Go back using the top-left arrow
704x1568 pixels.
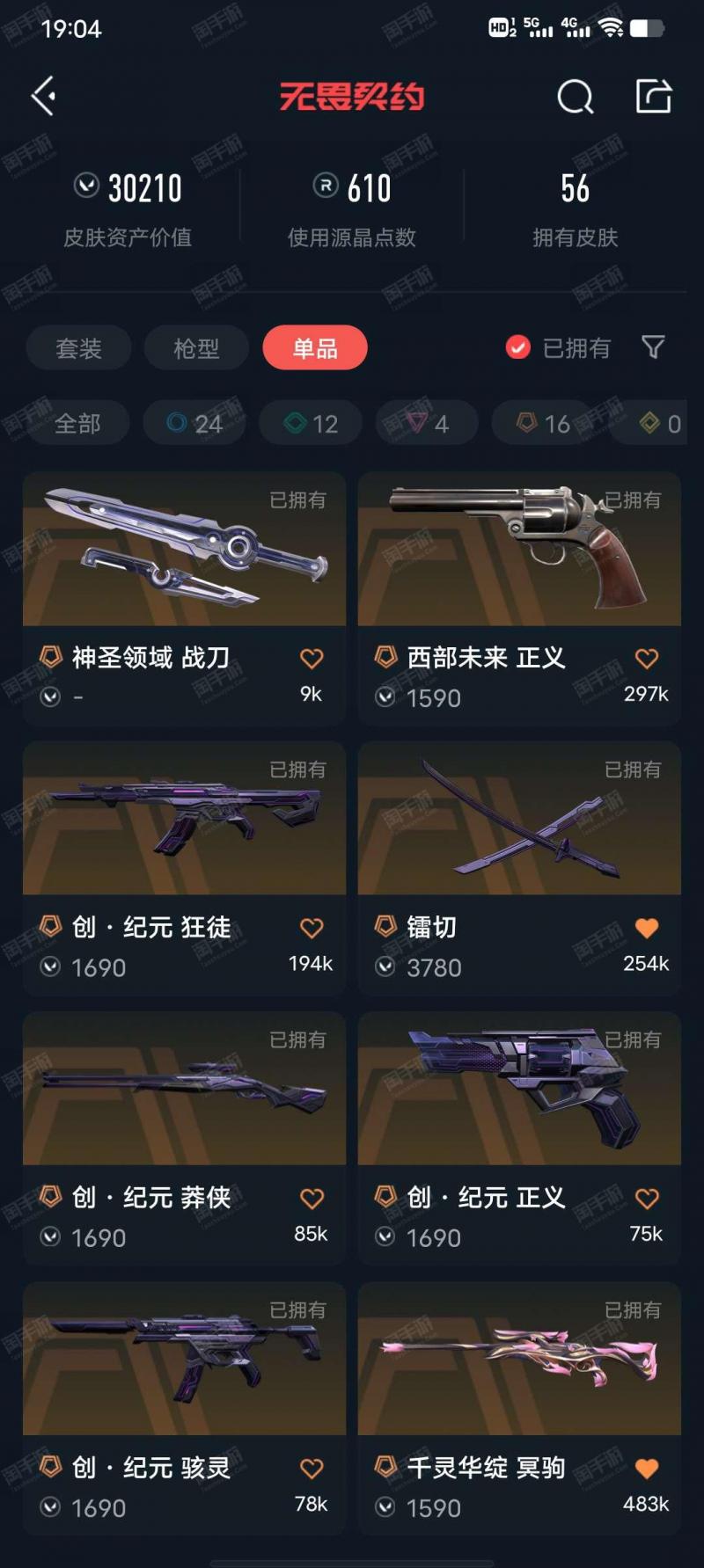[x=44, y=96]
